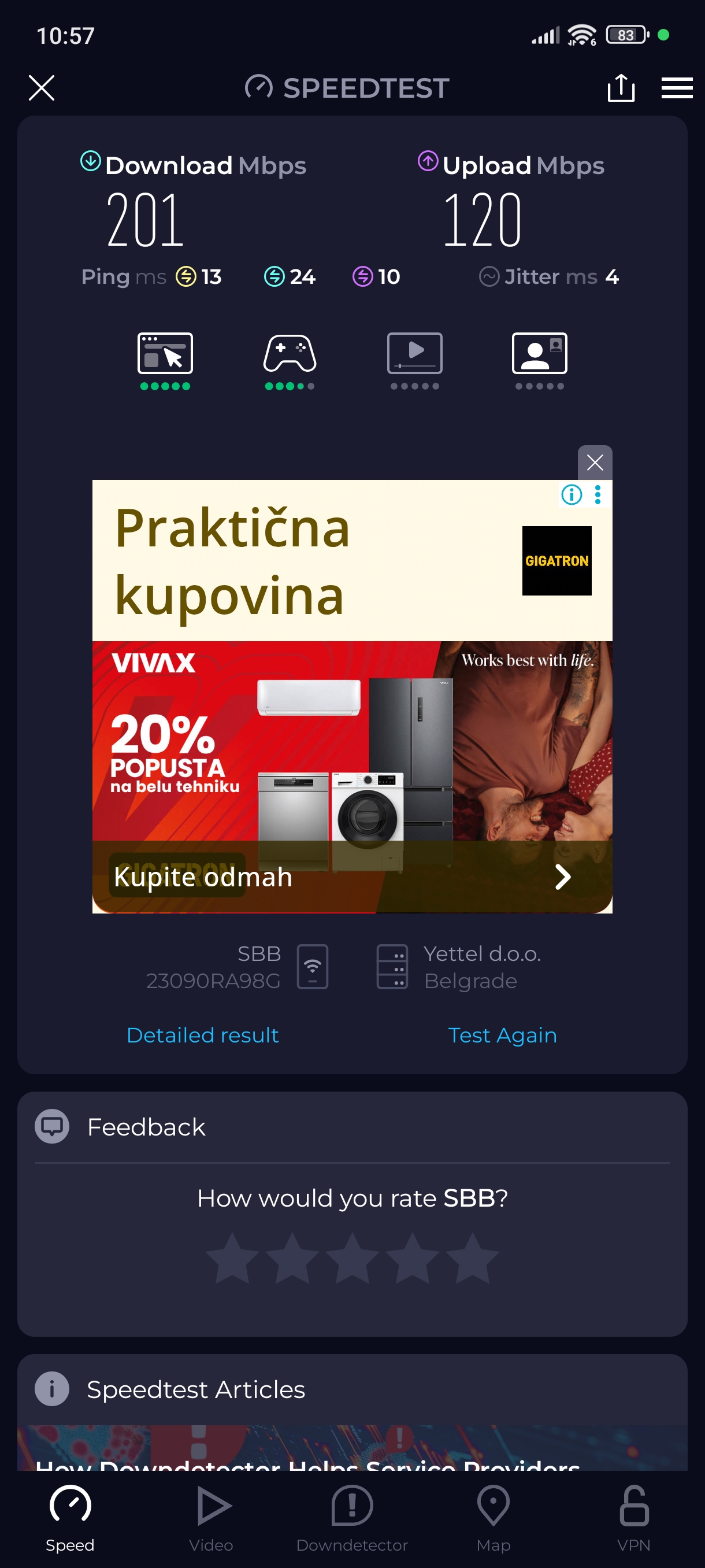This screenshot has width=705, height=1568.
Task: Tap the video conferencing performance icon
Action: tap(539, 354)
